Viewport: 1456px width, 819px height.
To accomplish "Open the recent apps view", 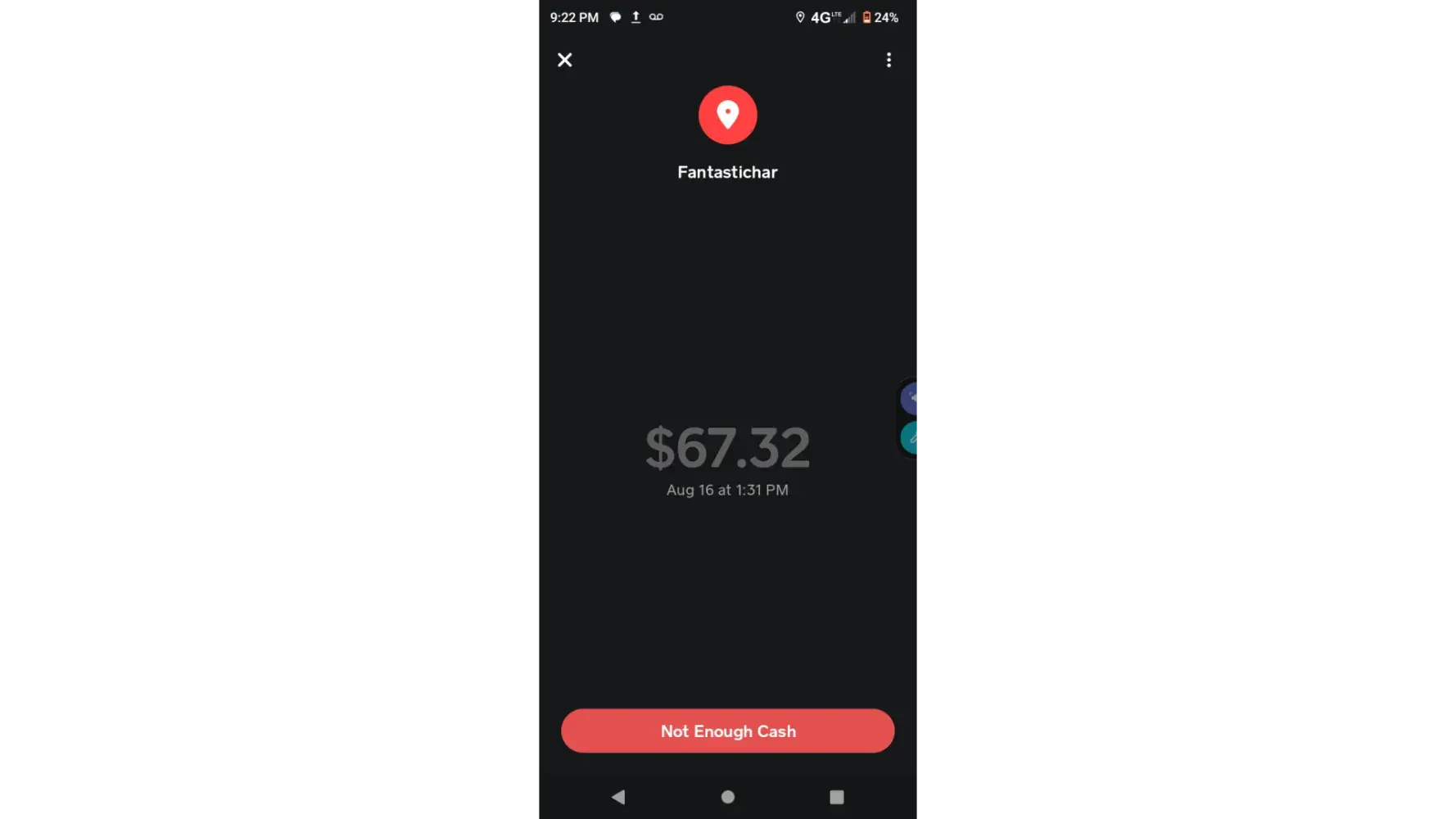I will coord(836,797).
